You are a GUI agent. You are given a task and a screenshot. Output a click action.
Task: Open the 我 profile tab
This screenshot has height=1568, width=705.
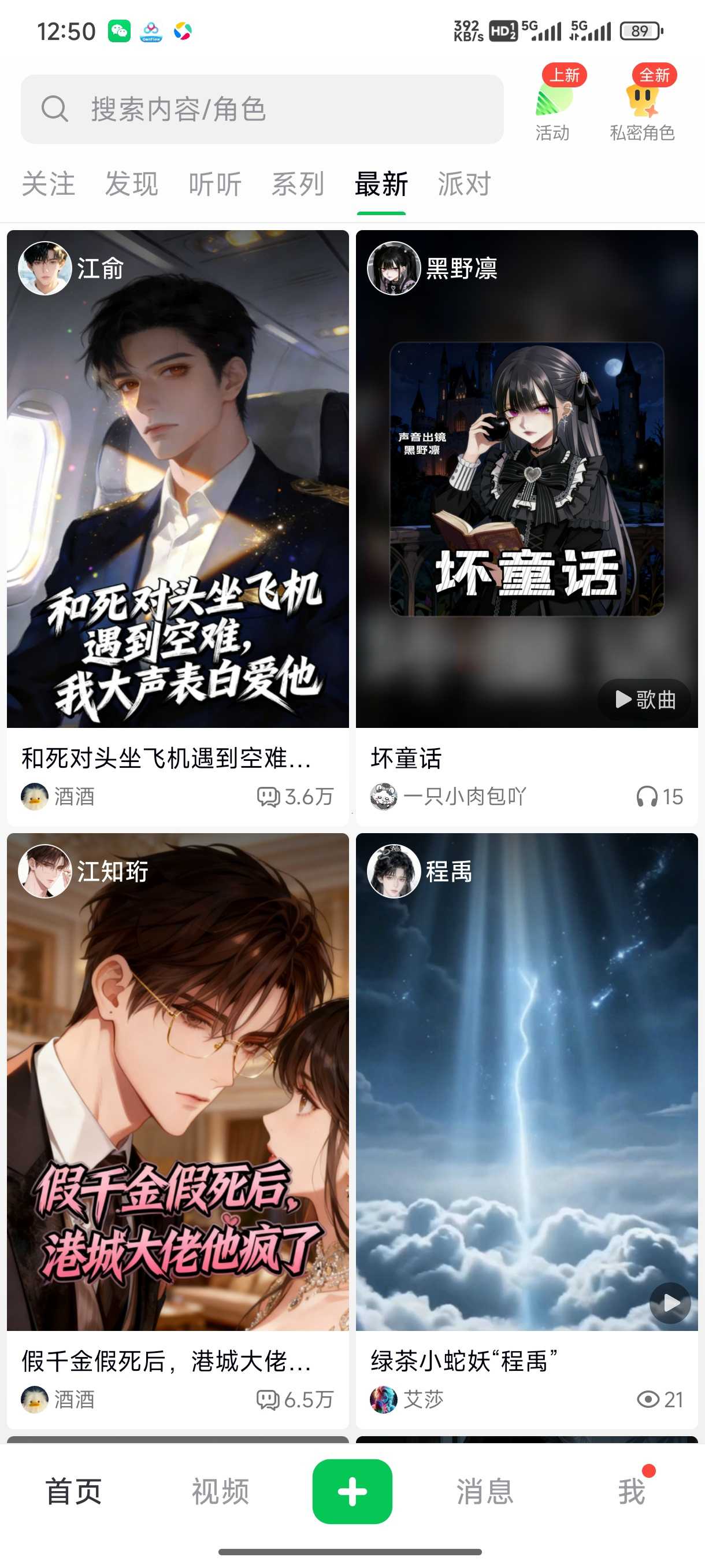point(631,1491)
